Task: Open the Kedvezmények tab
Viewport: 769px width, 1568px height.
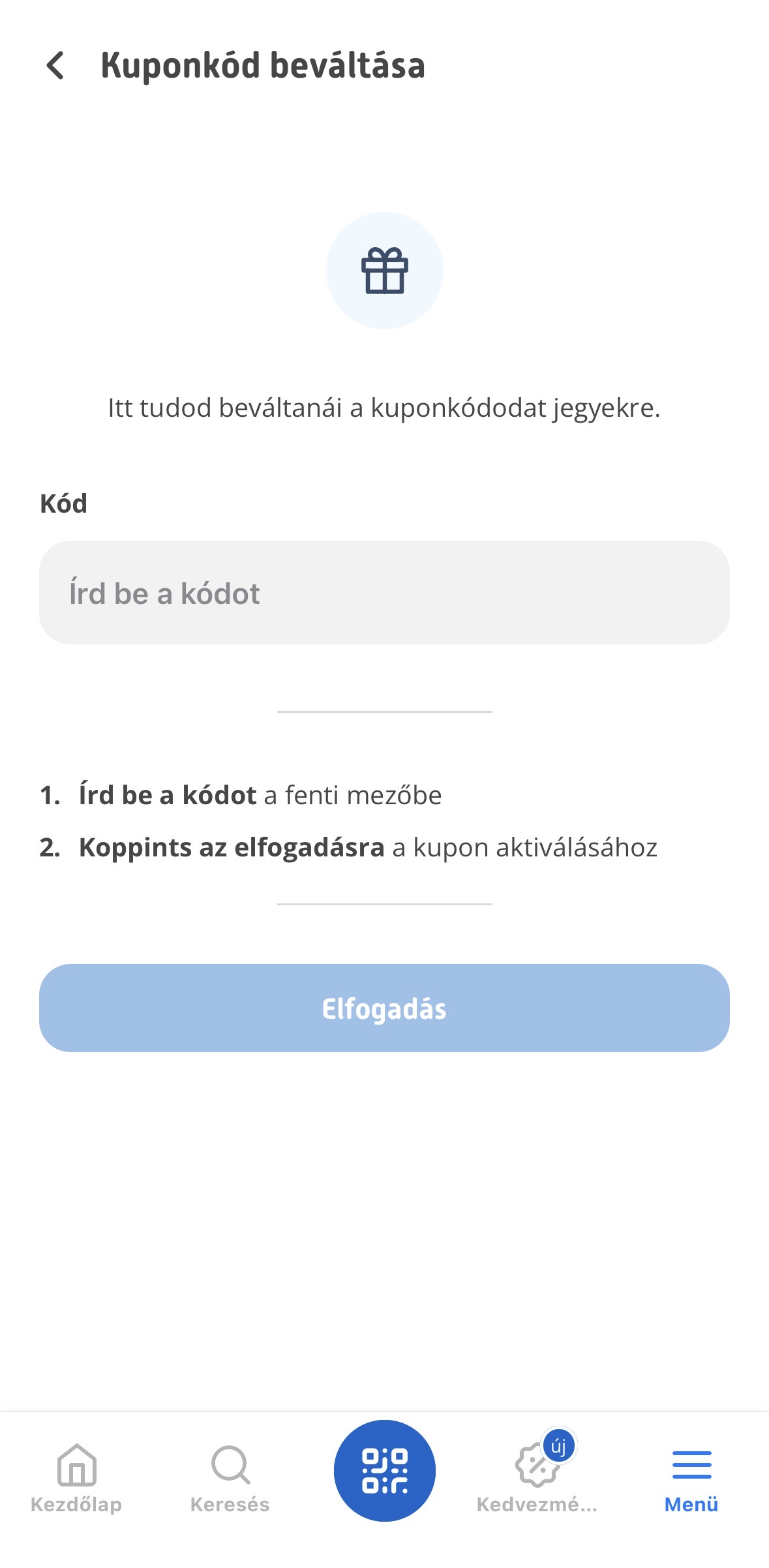Action: pos(537,1478)
